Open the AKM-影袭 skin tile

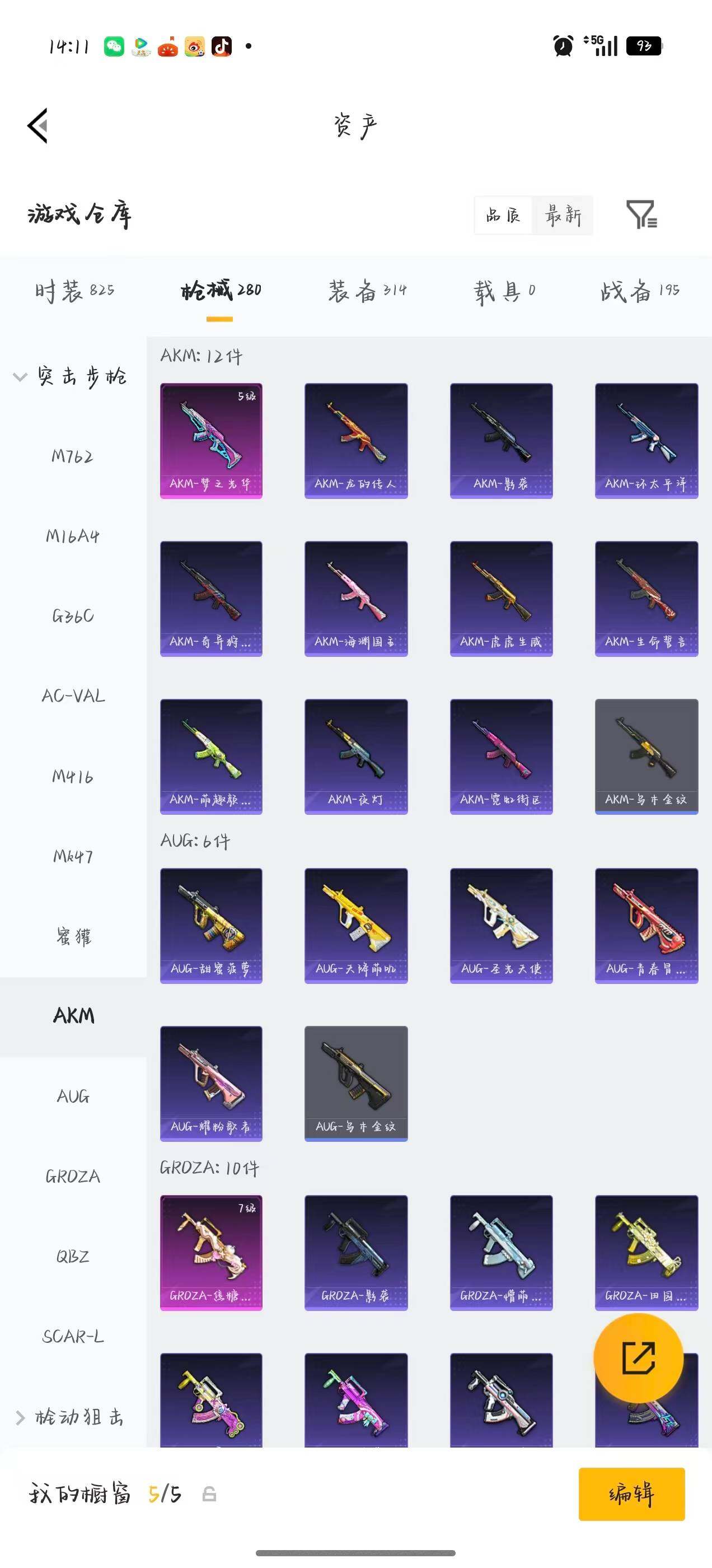pyautogui.click(x=501, y=441)
